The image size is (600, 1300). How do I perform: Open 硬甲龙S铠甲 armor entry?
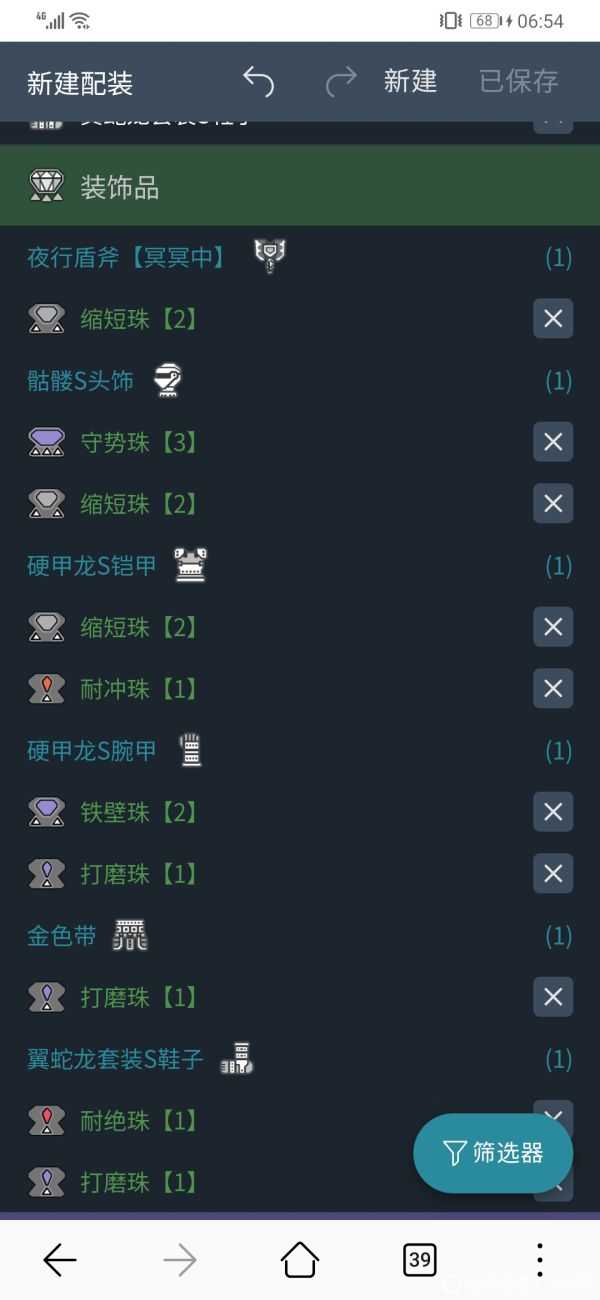pos(92,566)
